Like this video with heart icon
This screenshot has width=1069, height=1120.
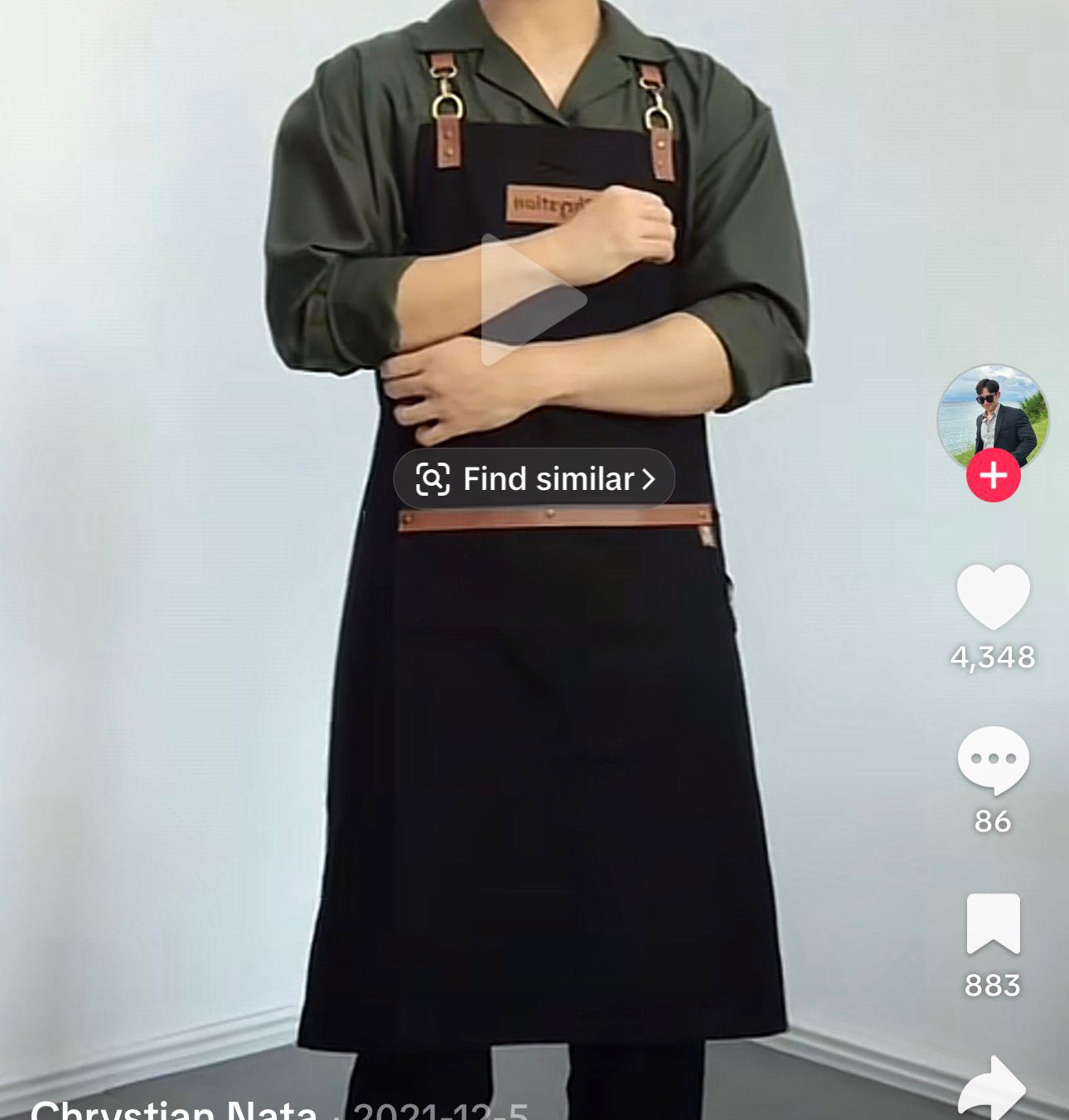pyautogui.click(x=993, y=596)
